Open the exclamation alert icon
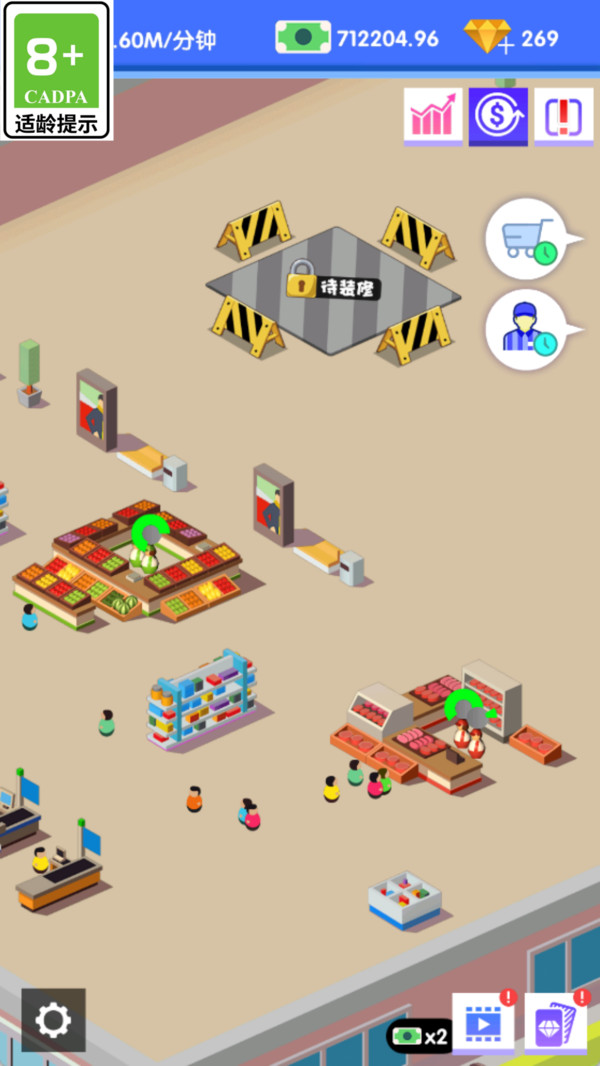The height and width of the screenshot is (1066, 600). pos(562,117)
